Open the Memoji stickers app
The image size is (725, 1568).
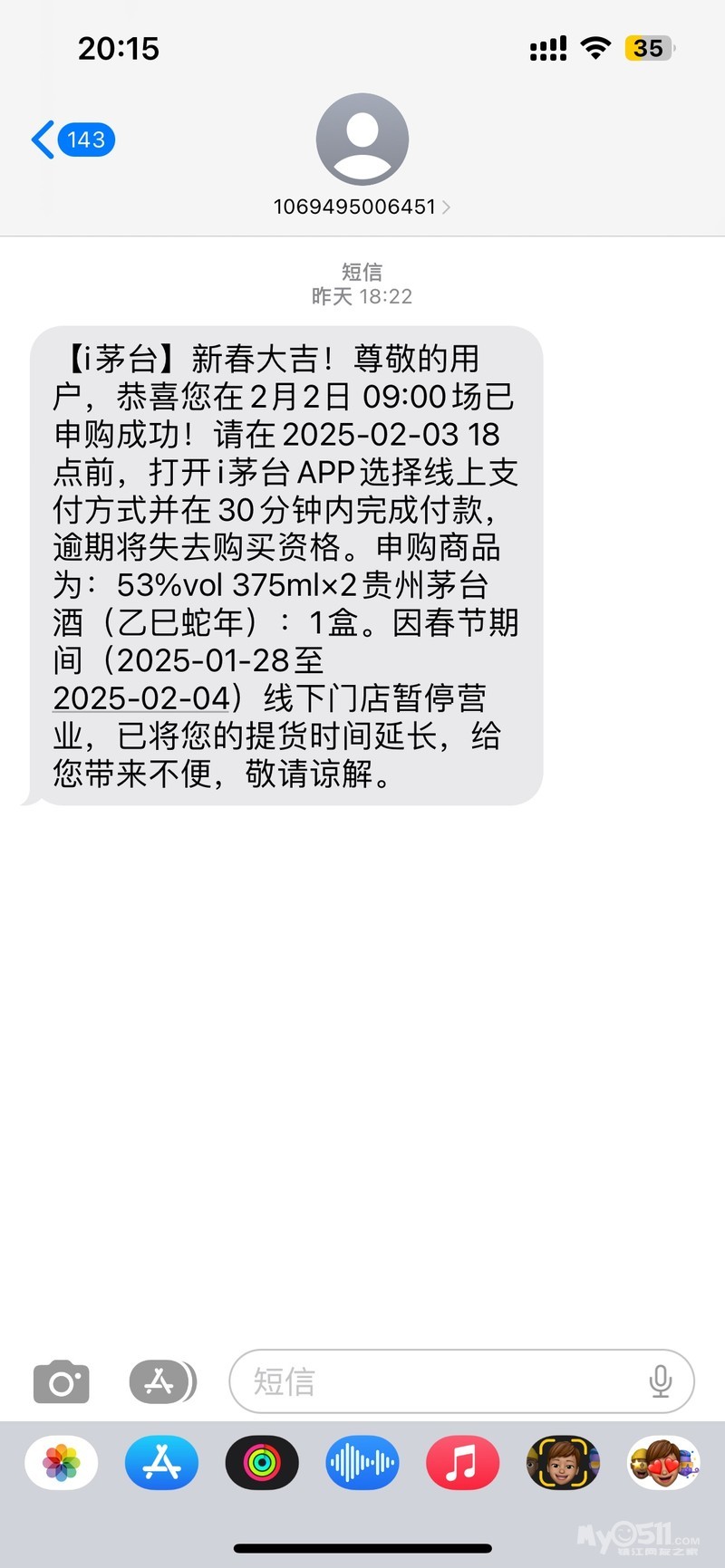pyautogui.click(x=663, y=1462)
